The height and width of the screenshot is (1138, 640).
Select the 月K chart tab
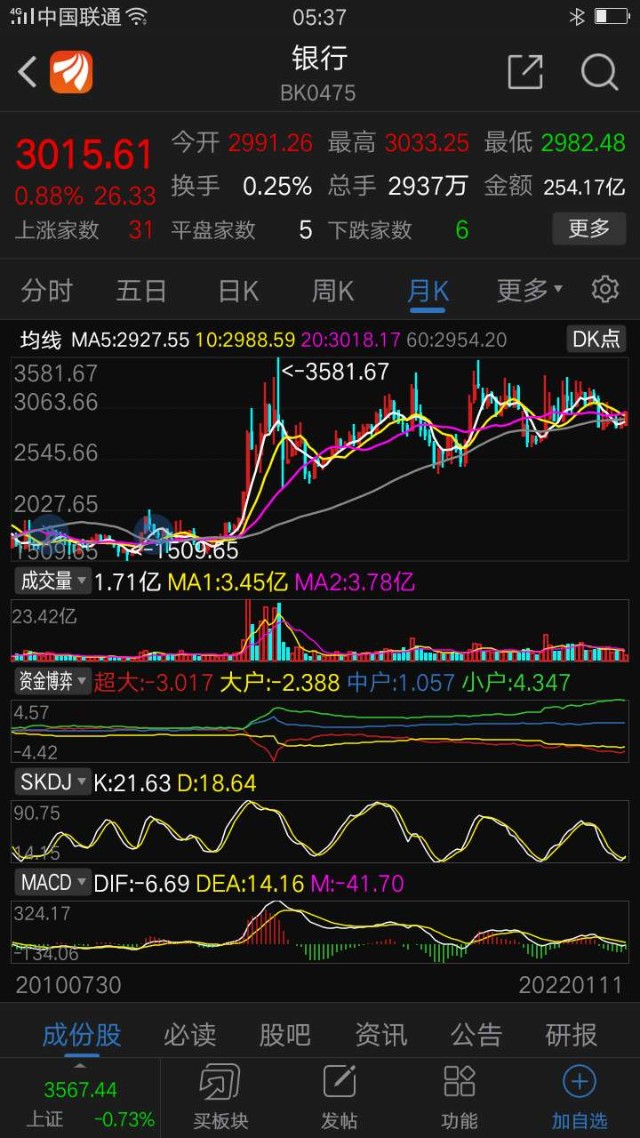pyautogui.click(x=428, y=291)
